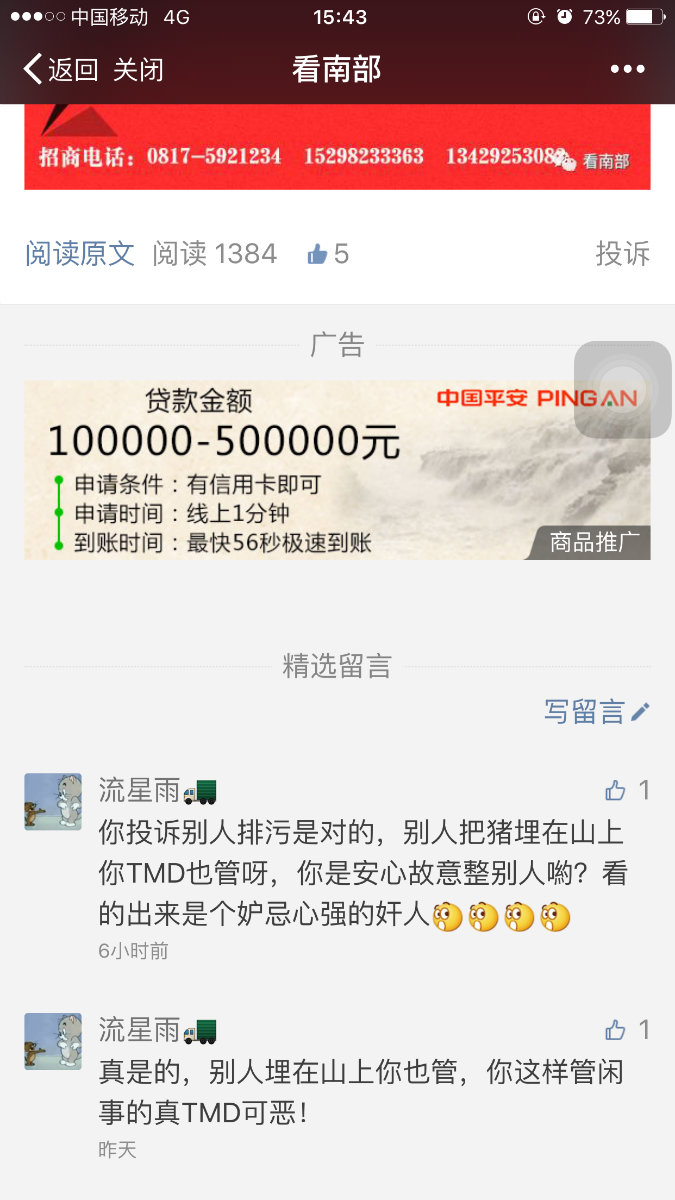Open 阅读原文 link
Image resolution: width=675 pixels, height=1200 pixels.
80,254
